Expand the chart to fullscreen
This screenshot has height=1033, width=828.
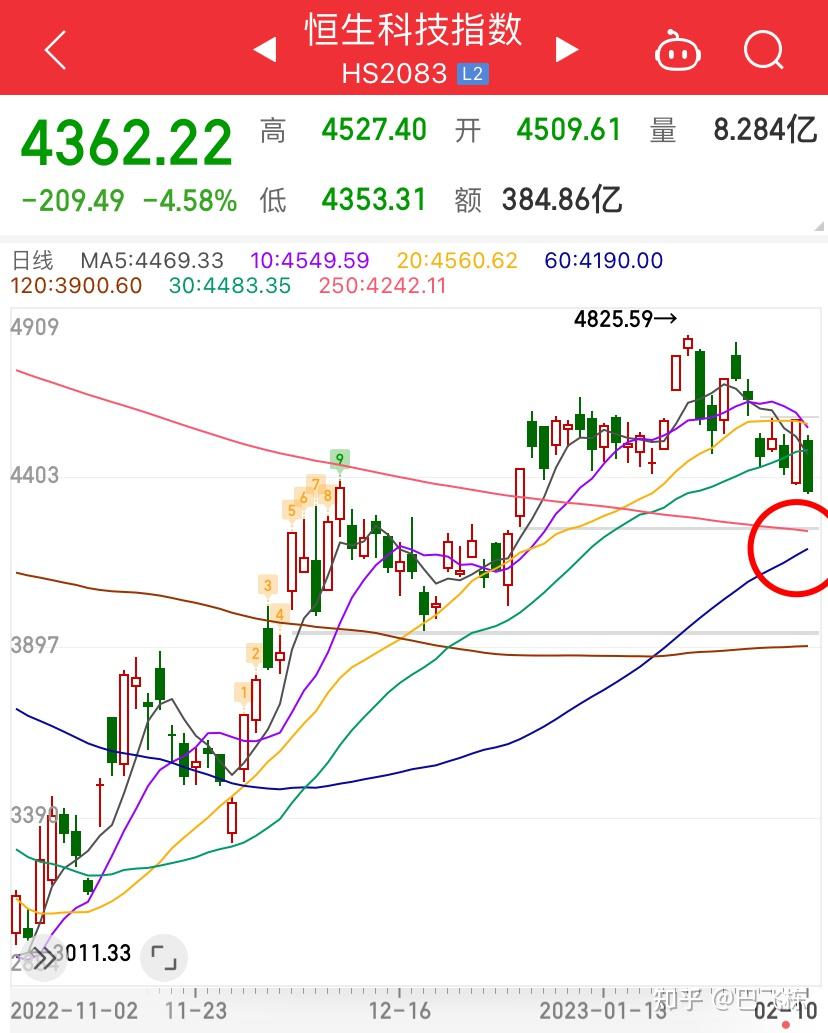click(163, 958)
